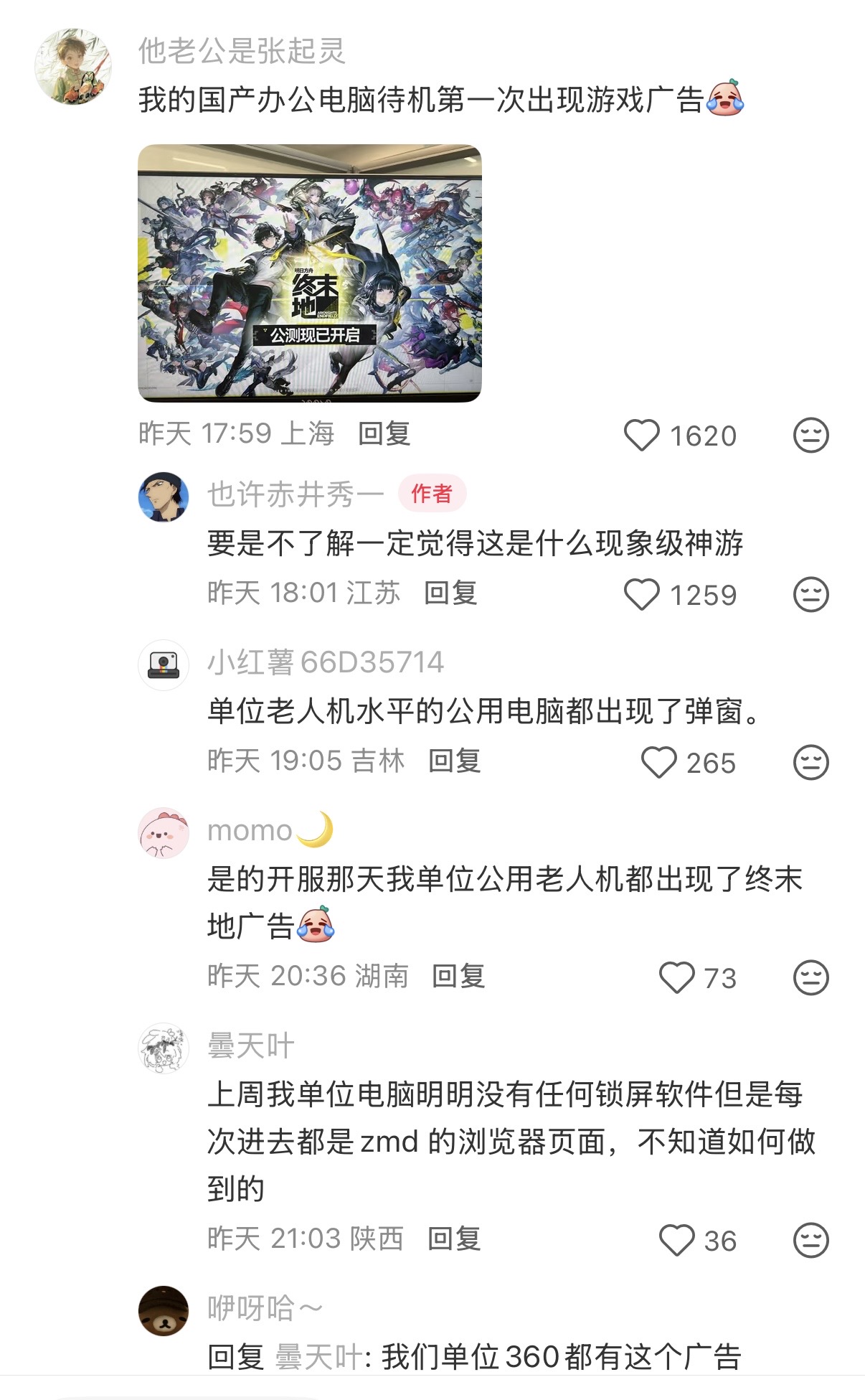
Task: Reply to 曇天叶's comment from 陕西
Action: point(454,1239)
